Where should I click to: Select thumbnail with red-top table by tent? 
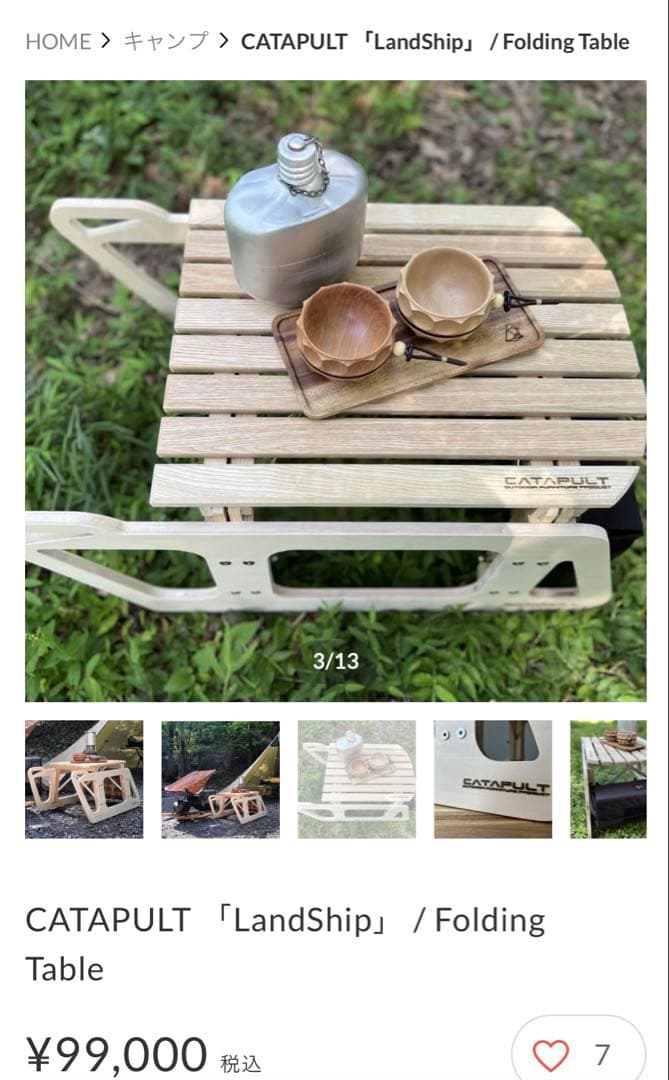[x=220, y=779]
